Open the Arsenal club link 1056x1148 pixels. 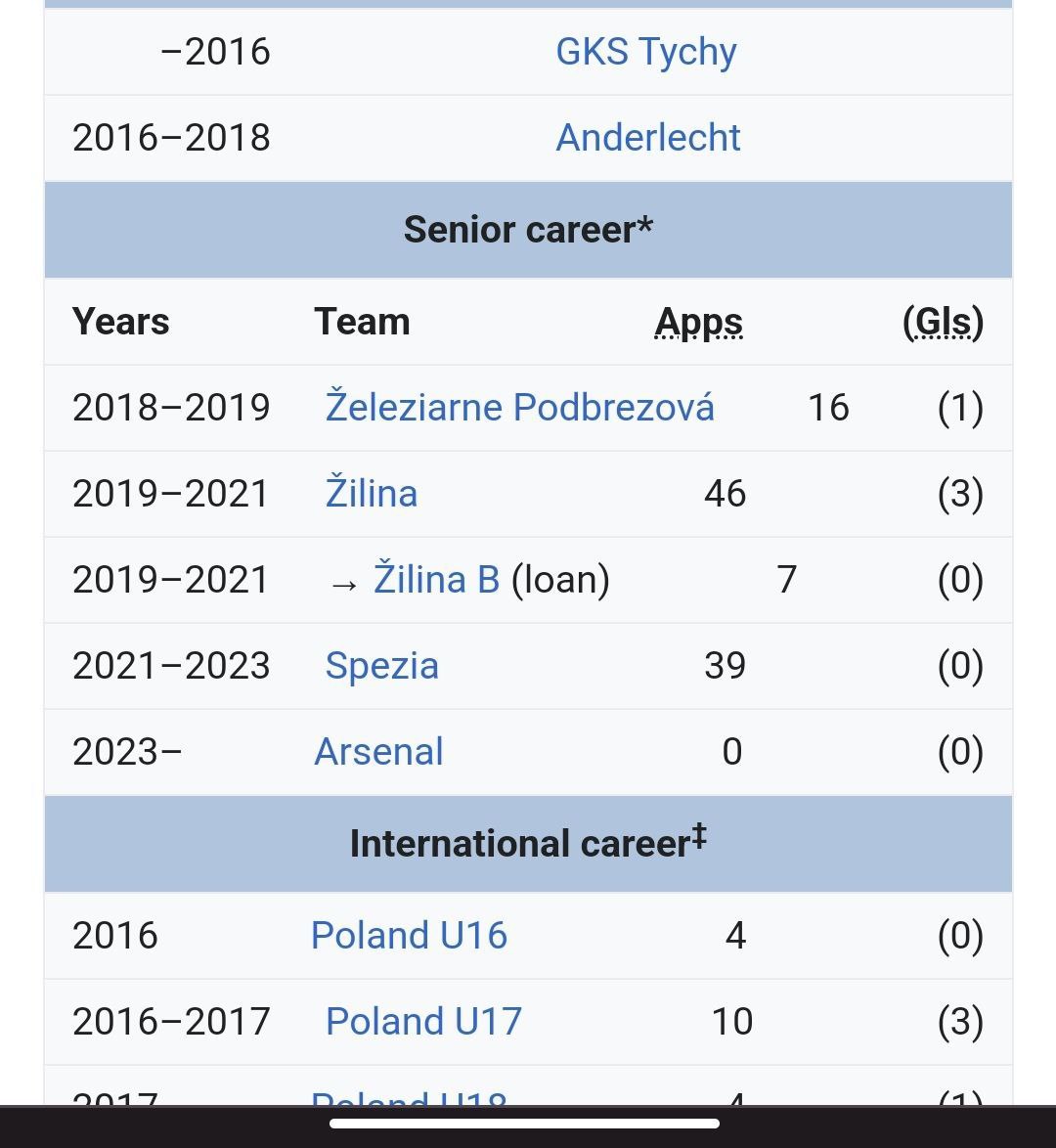[x=378, y=752]
